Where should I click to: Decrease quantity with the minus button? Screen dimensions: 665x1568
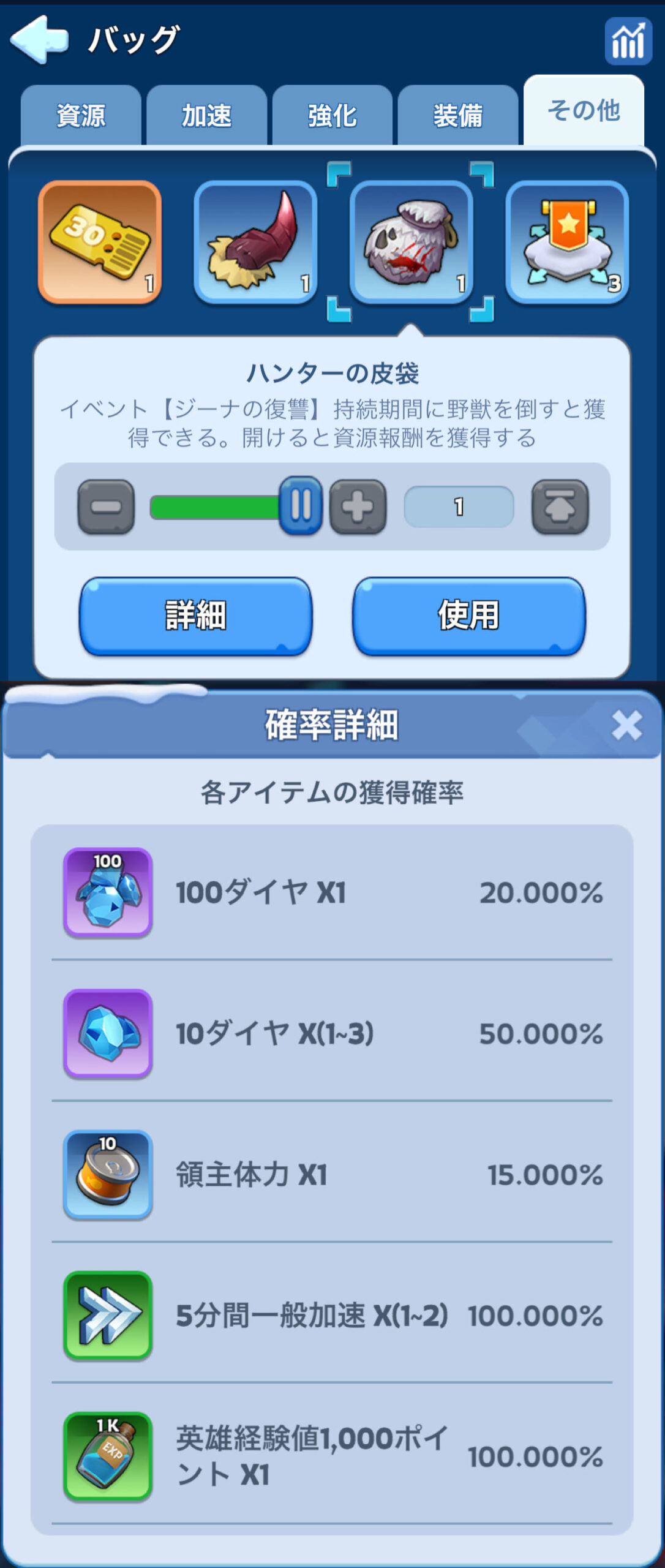106,507
